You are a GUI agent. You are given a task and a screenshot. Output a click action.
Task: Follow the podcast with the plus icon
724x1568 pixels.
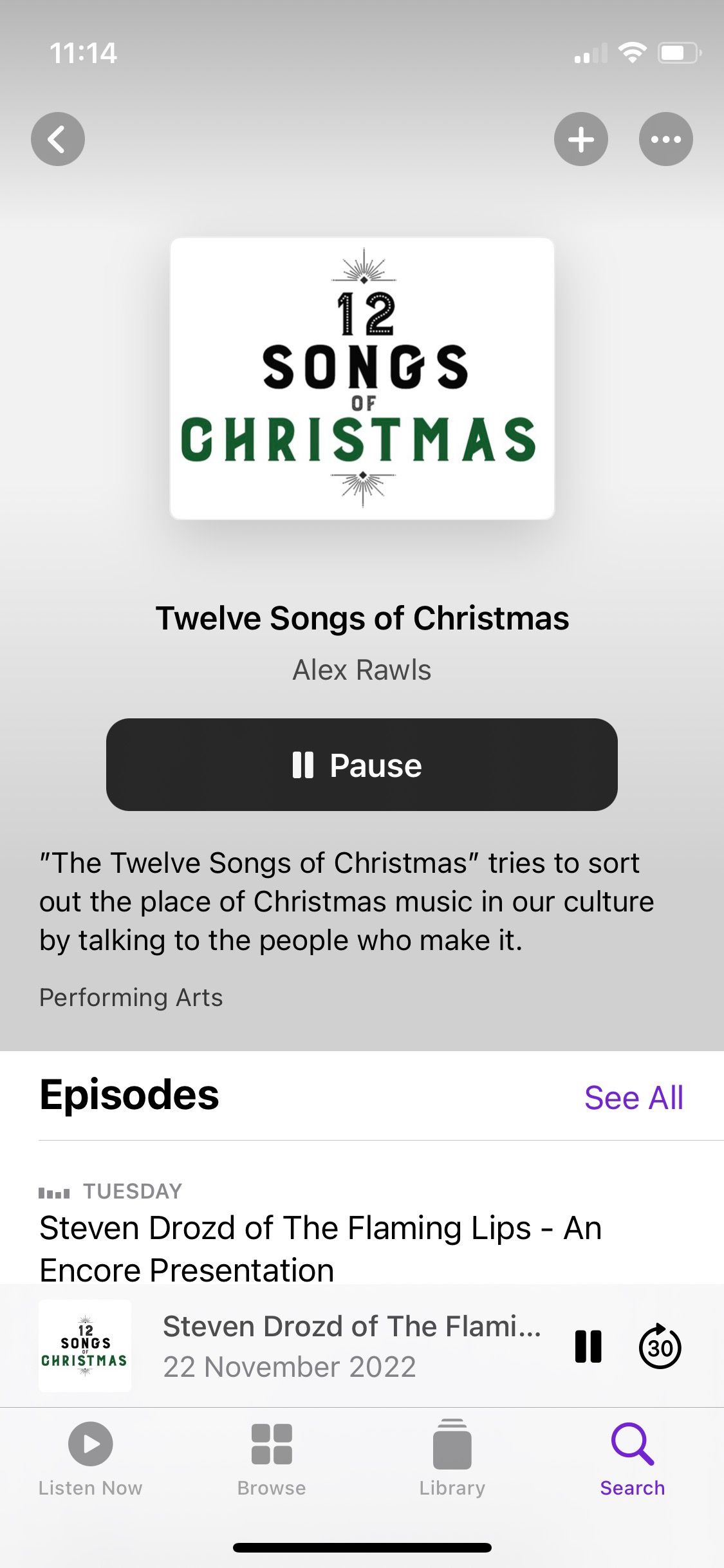pos(580,139)
